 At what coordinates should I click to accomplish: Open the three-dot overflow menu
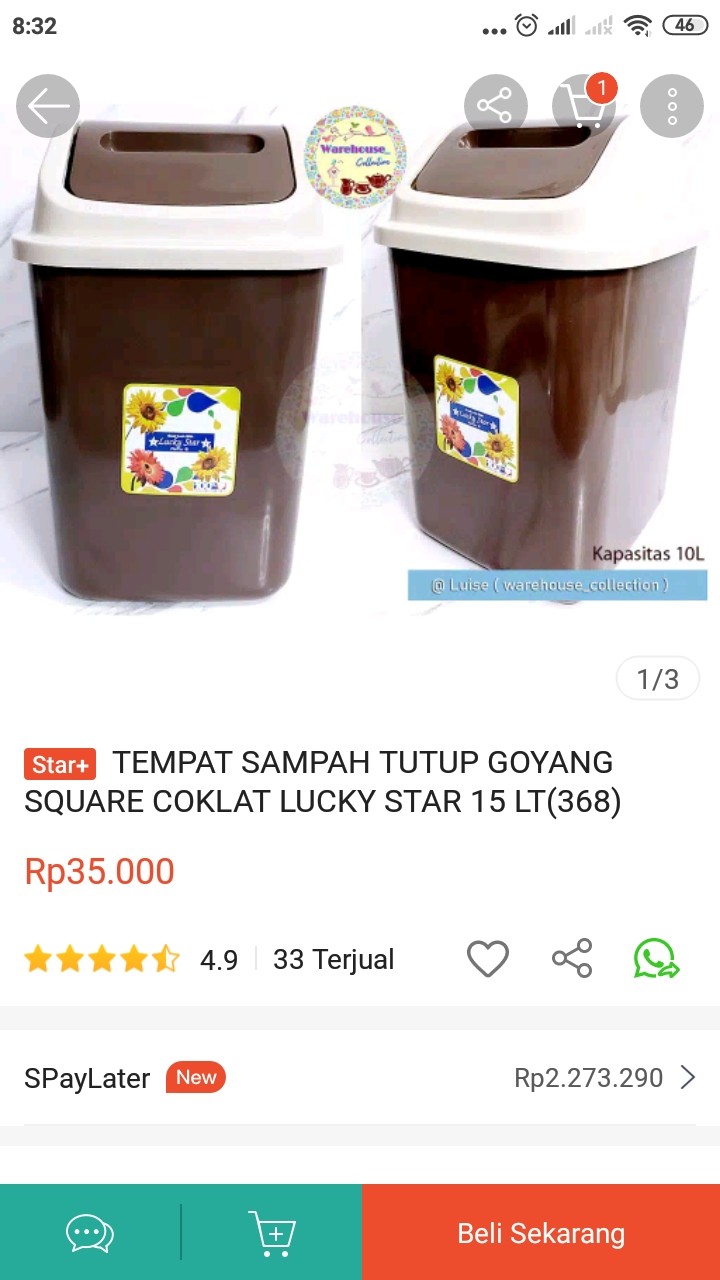pyautogui.click(x=671, y=105)
